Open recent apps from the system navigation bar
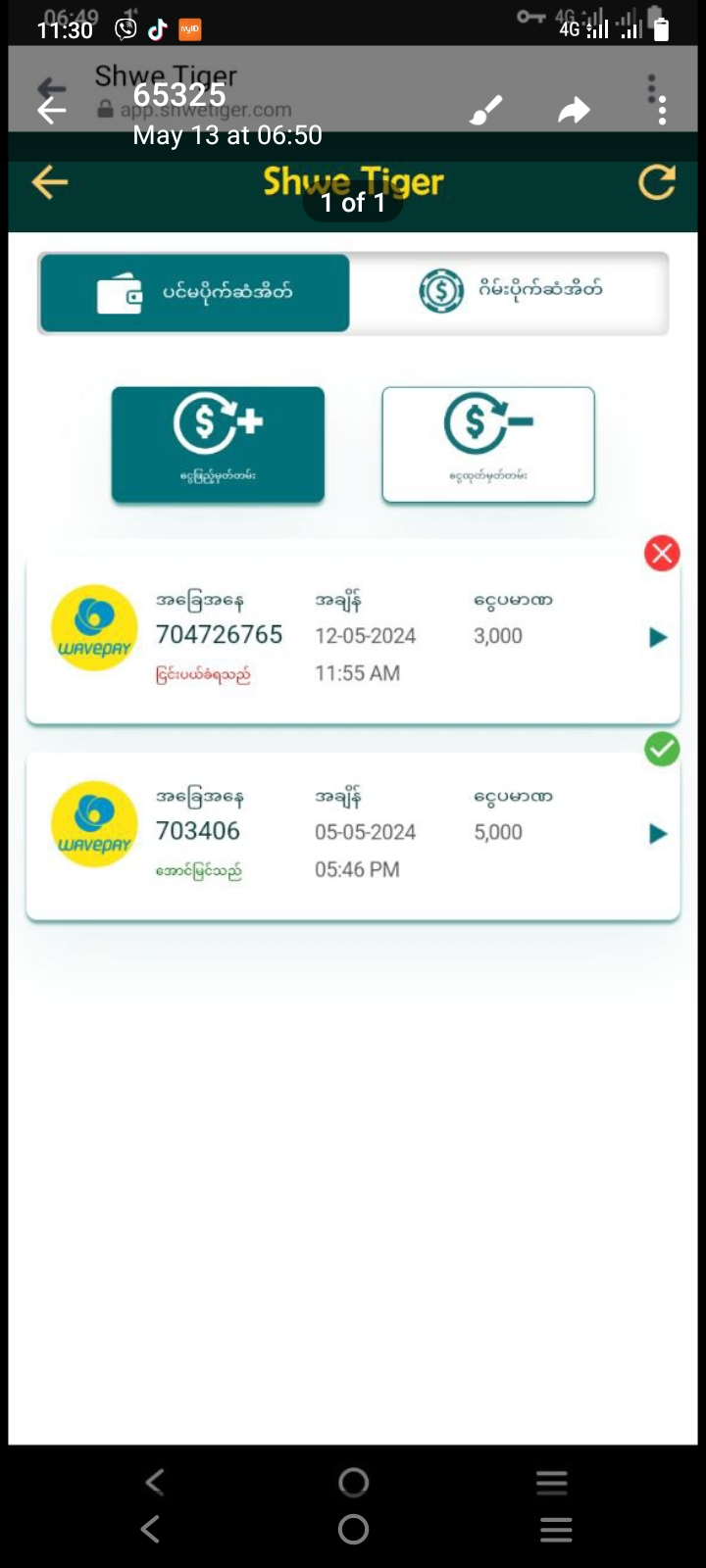This screenshot has height=1568, width=706. [555, 1529]
